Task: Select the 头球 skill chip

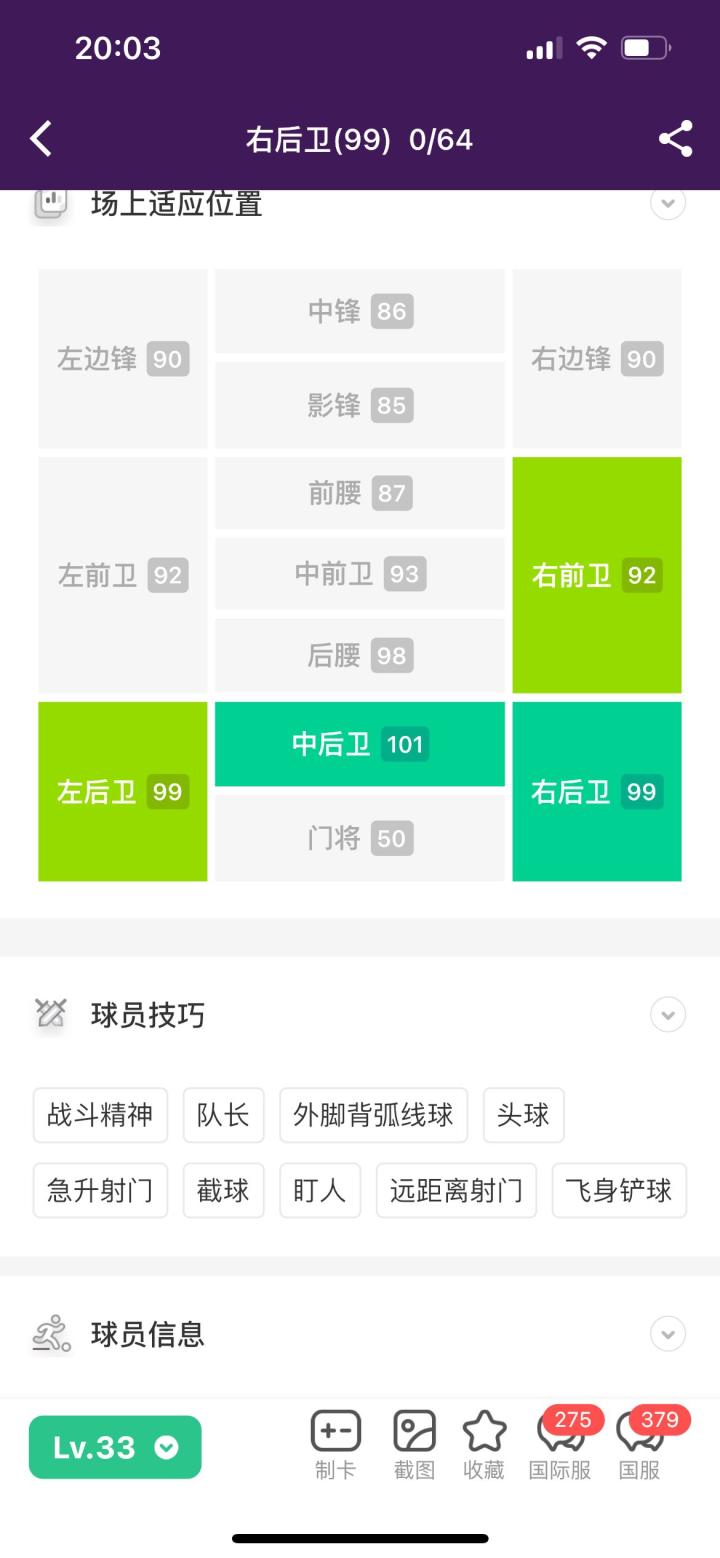Action: [x=523, y=1115]
